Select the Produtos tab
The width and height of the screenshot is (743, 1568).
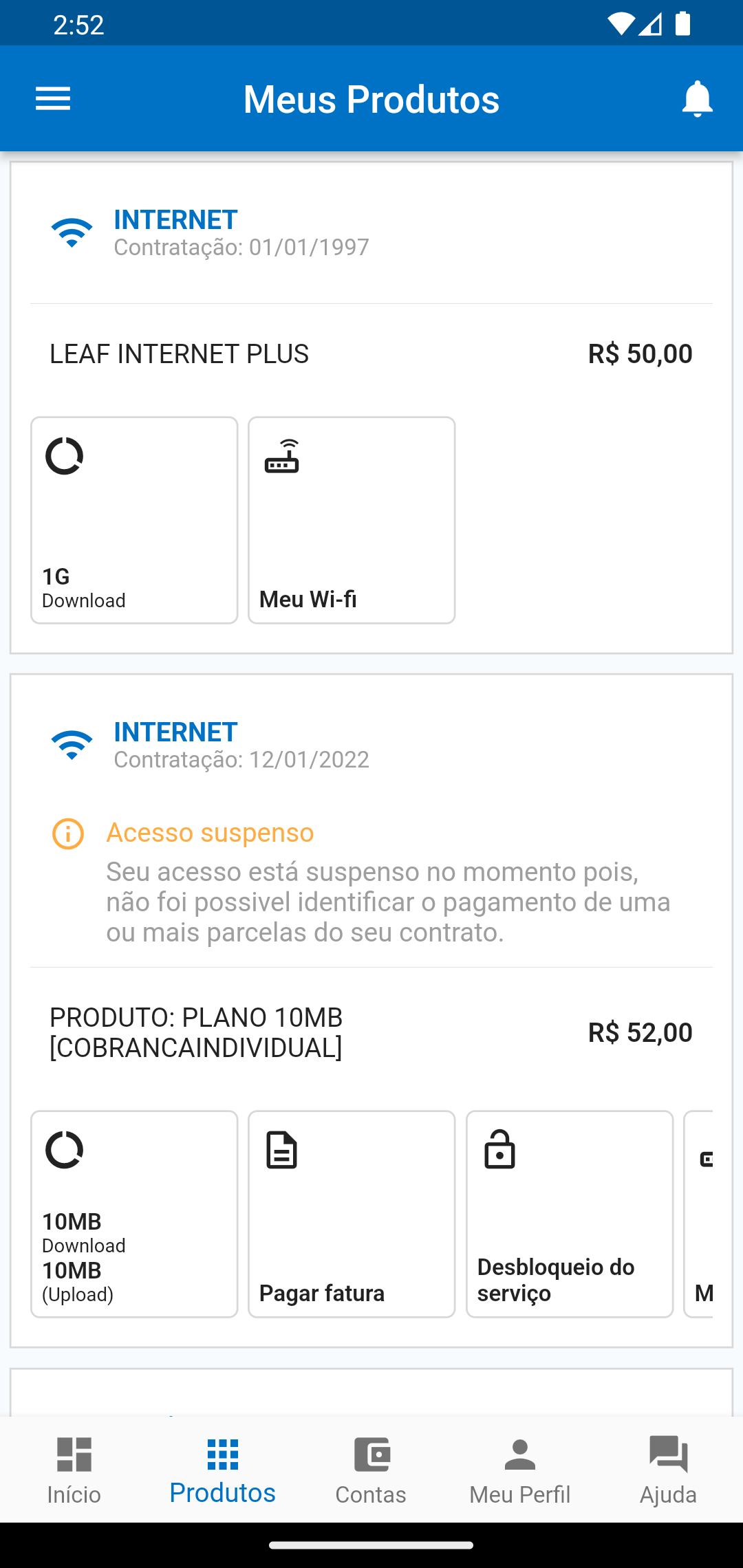(x=222, y=1470)
